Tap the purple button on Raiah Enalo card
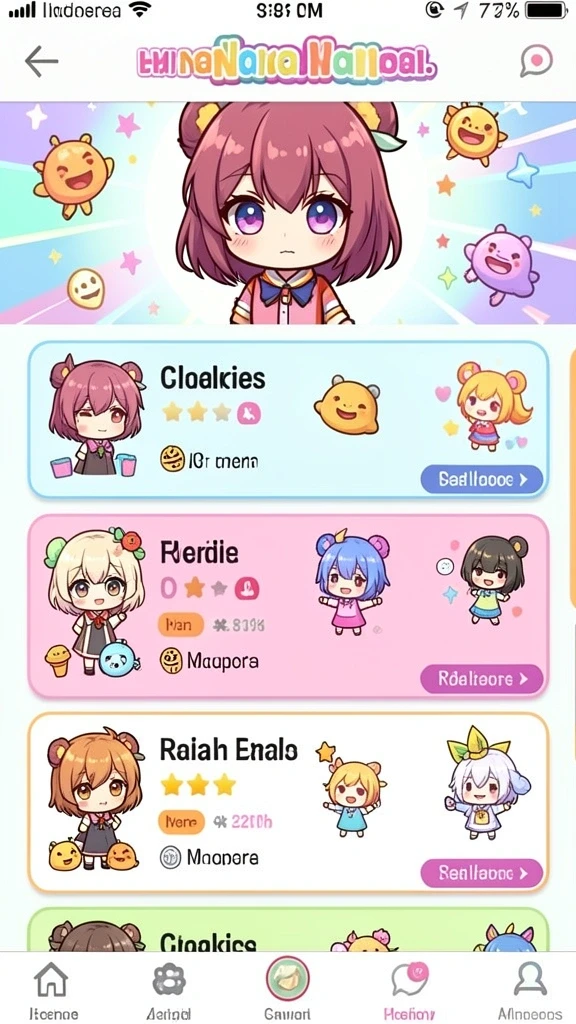Viewport: 576px width, 1024px height. (482, 872)
